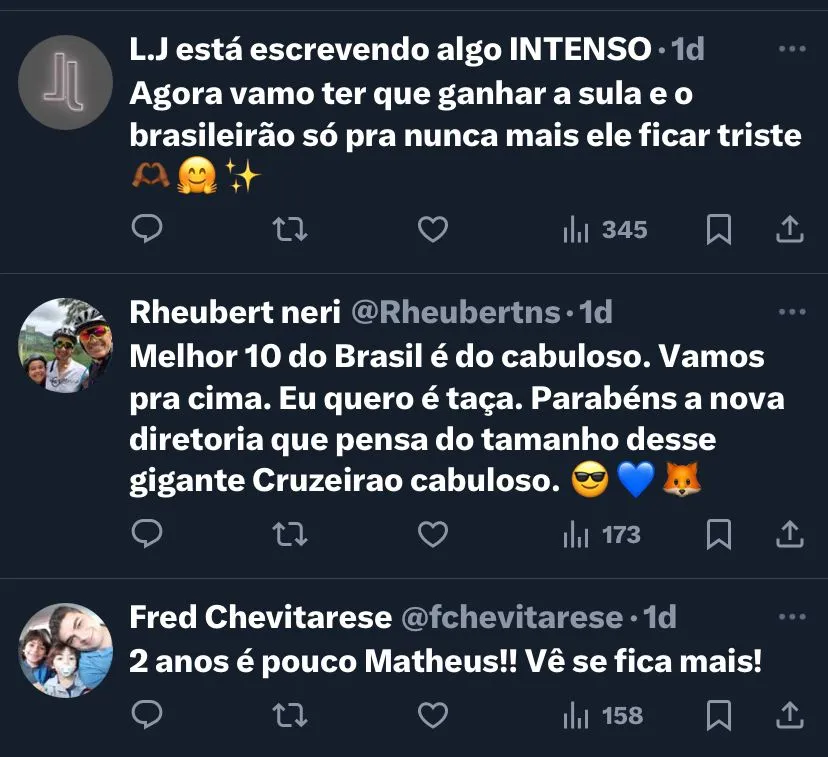828x757 pixels.
Task: Open L.J's profile picture
Action: pos(66,83)
